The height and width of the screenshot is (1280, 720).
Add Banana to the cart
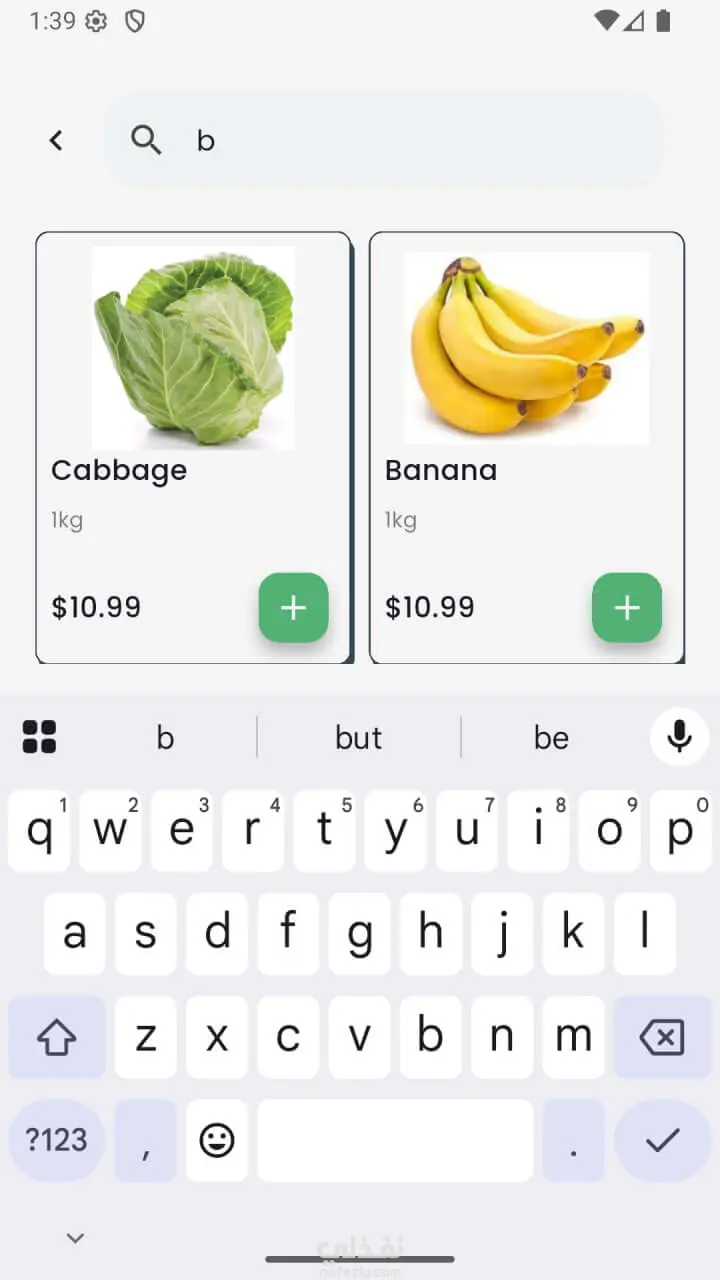pyautogui.click(x=627, y=607)
